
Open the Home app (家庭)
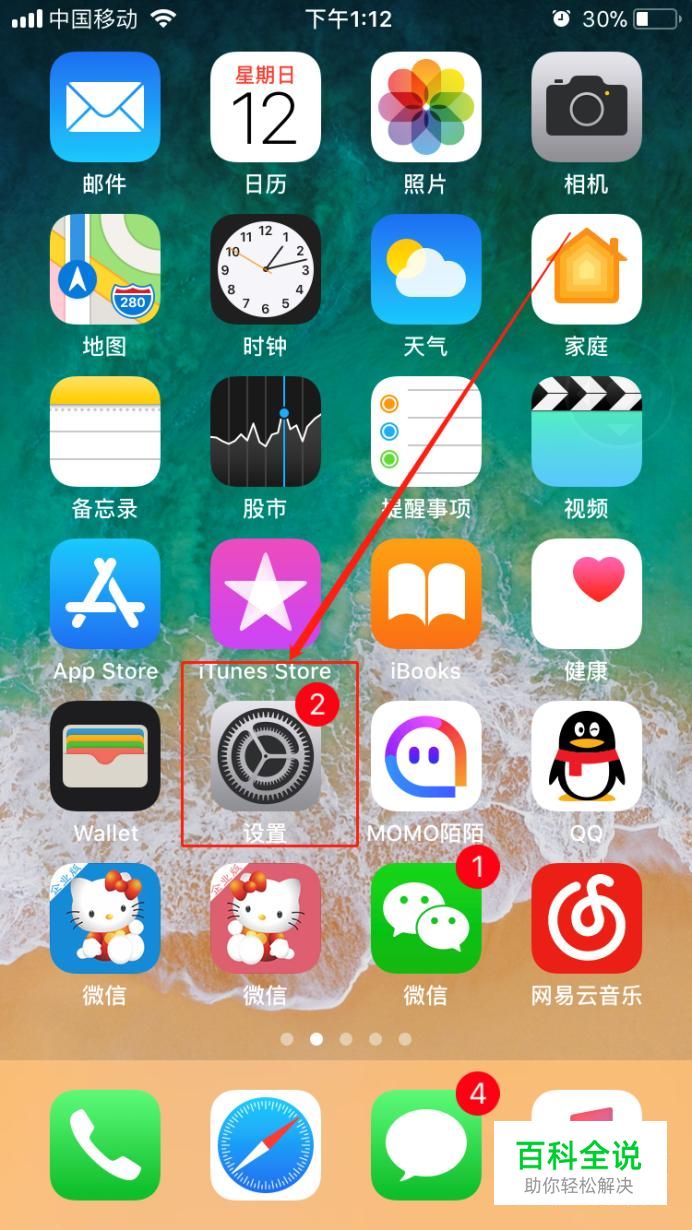point(586,269)
